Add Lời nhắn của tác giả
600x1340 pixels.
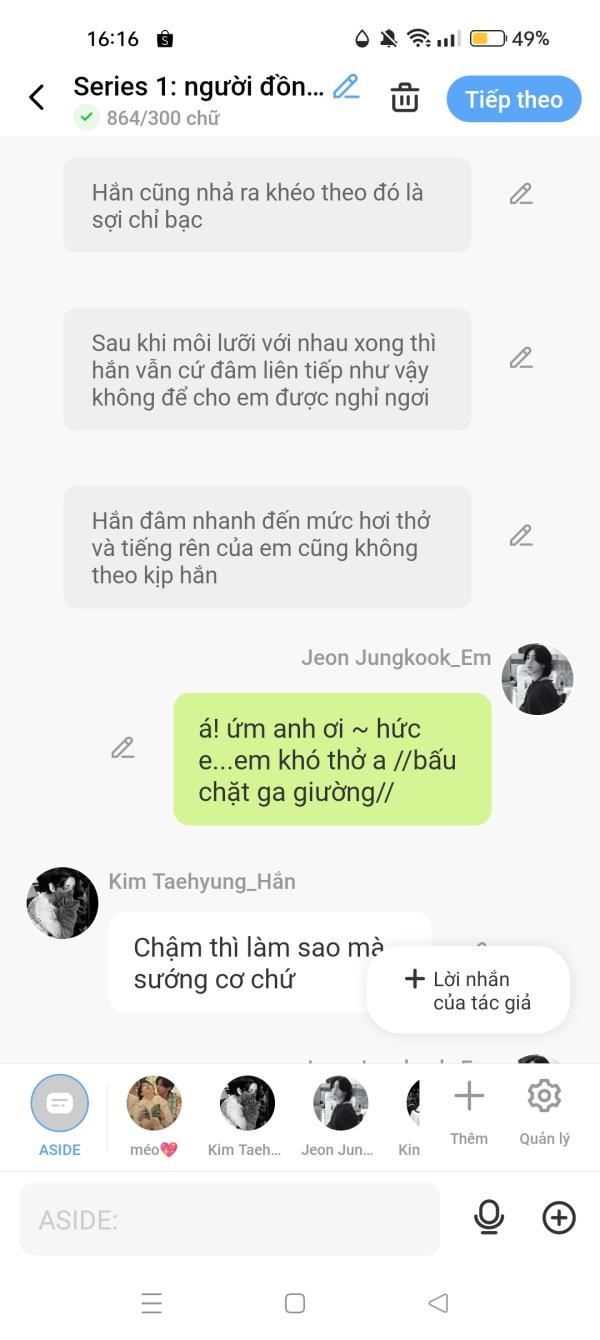pos(468,990)
